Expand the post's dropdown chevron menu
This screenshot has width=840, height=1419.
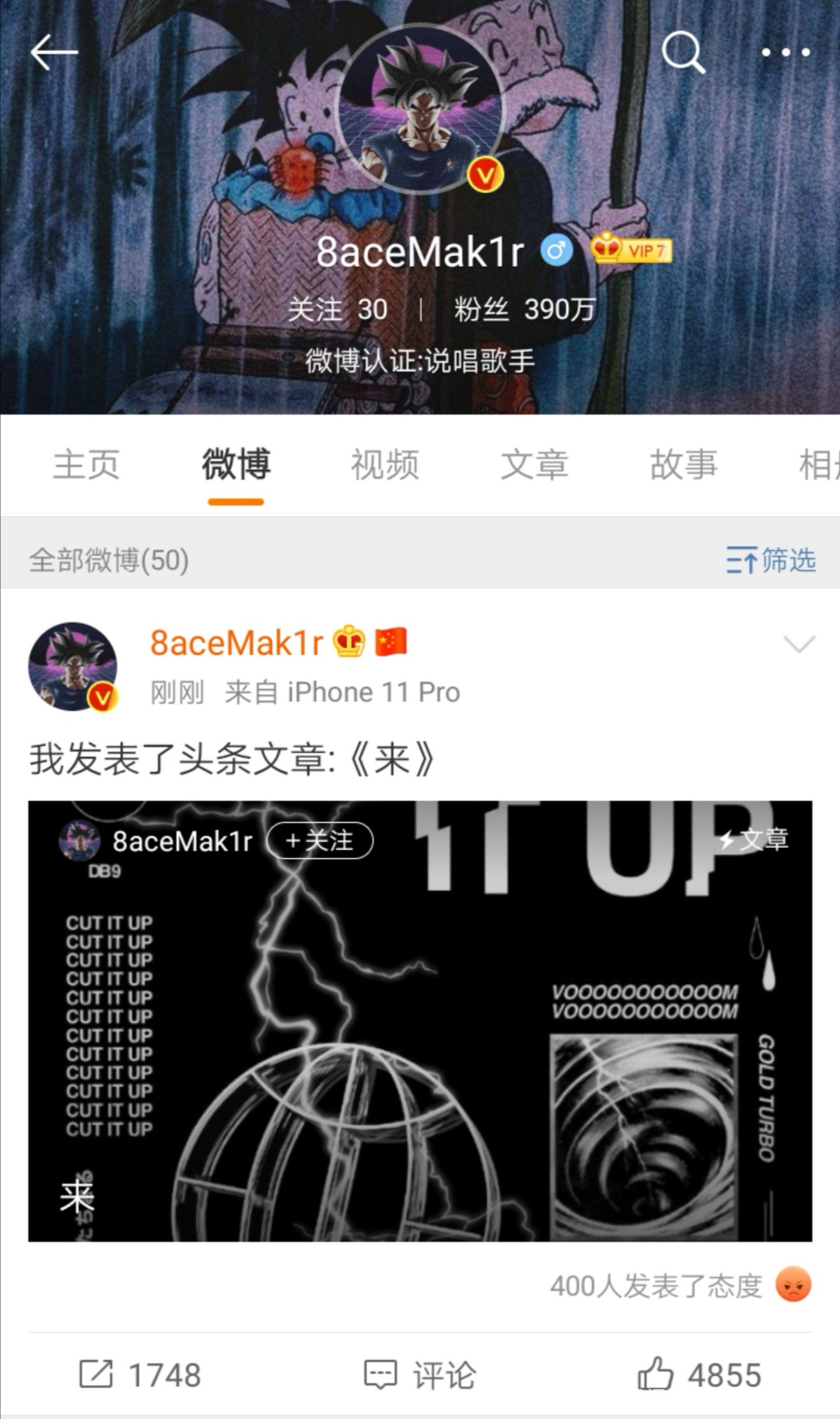coord(800,644)
